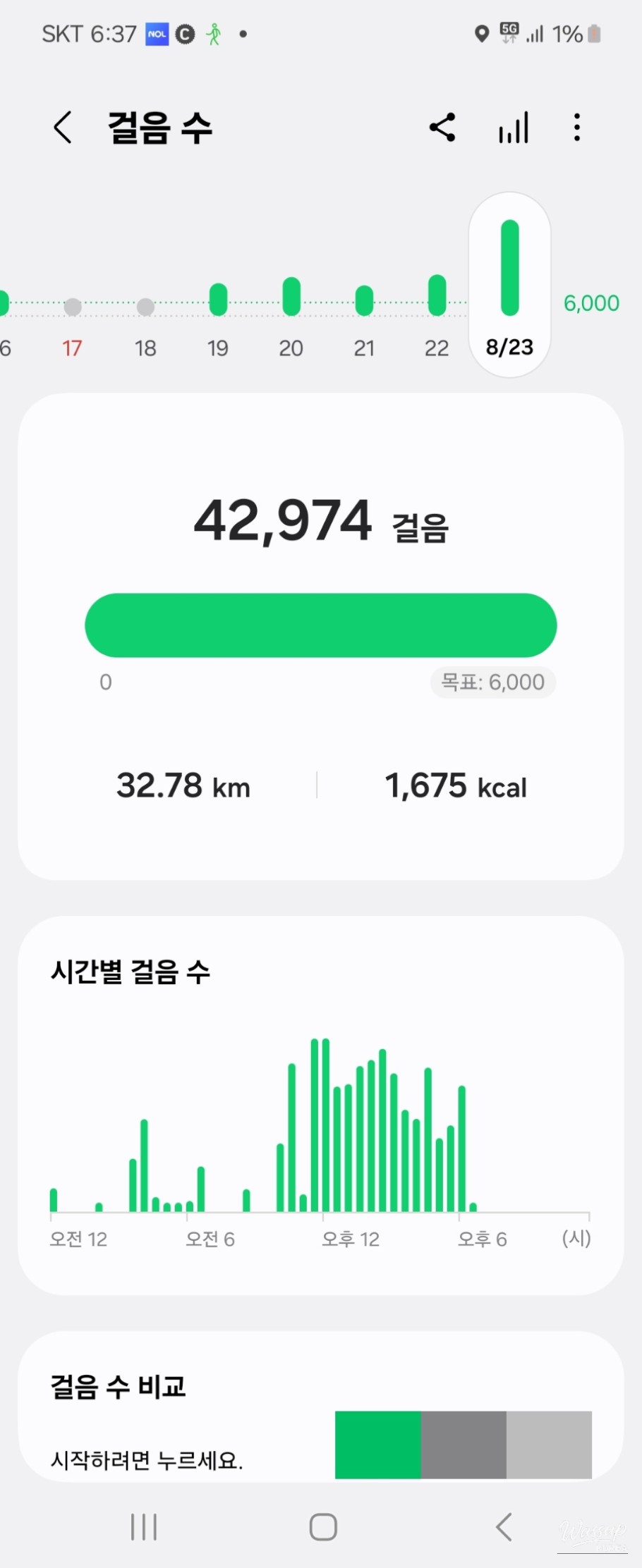Screen dimensions: 642x1568
Task: Select day 19 in the date strip
Action: [218, 321]
